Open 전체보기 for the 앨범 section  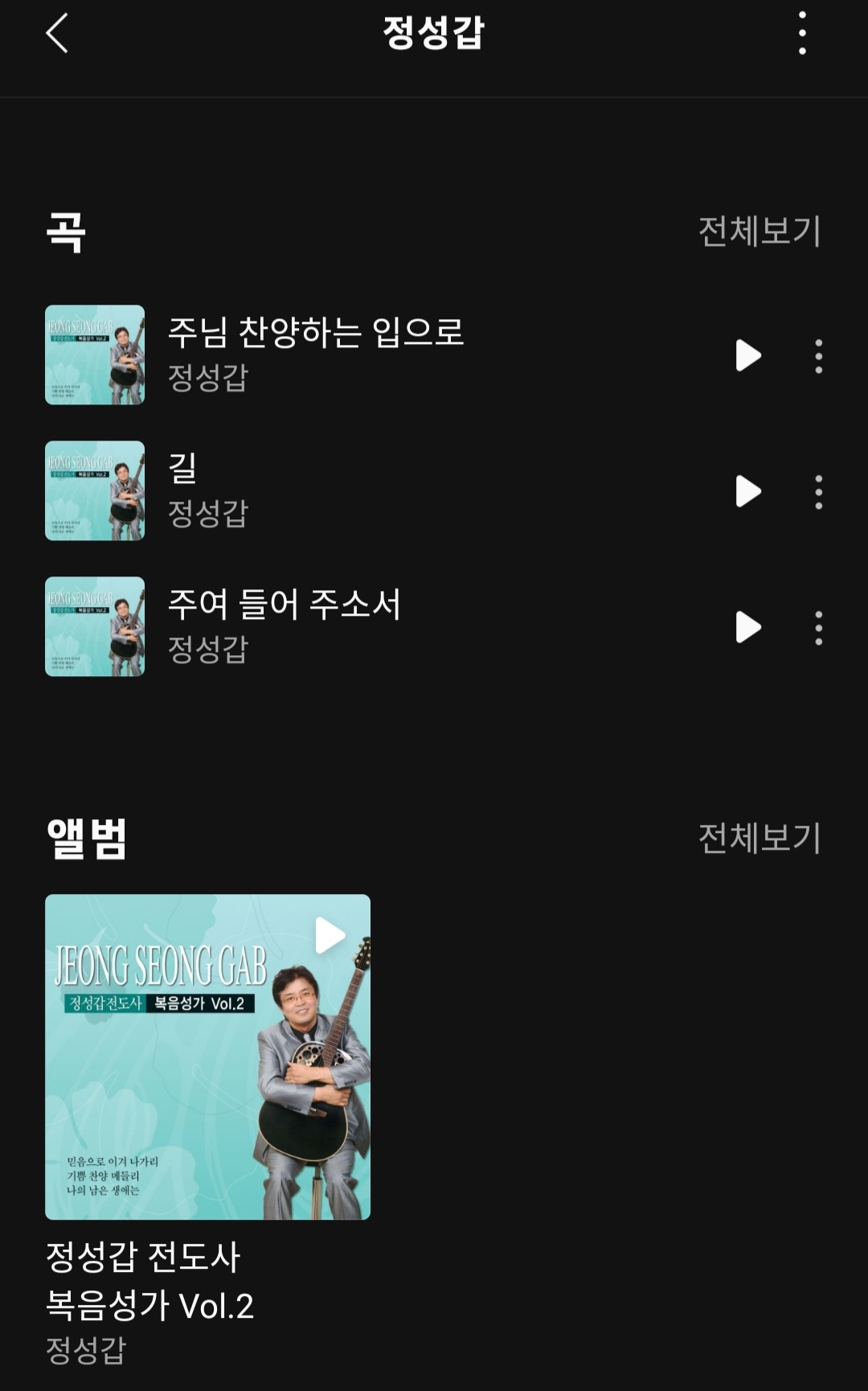point(759,839)
